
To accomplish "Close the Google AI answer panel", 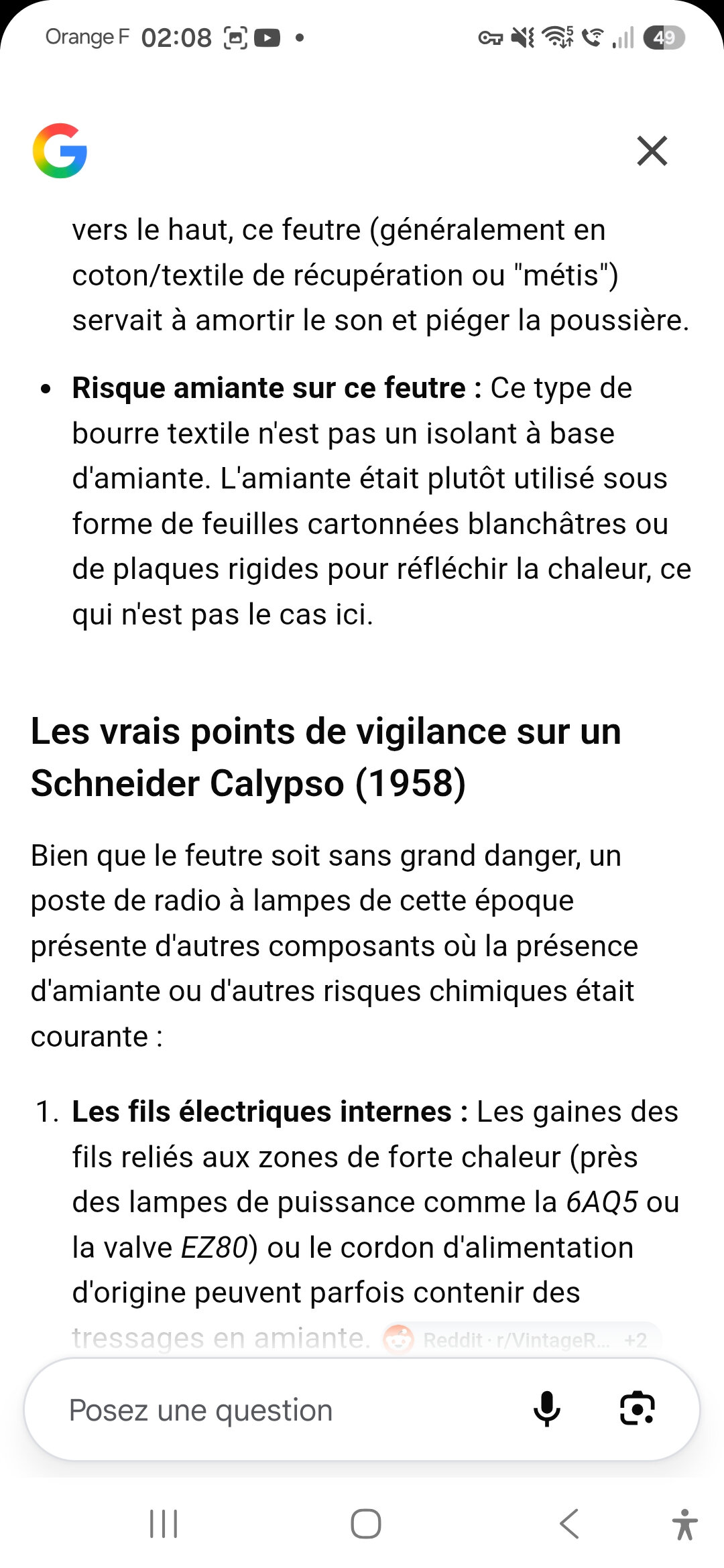I will pyautogui.click(x=652, y=151).
